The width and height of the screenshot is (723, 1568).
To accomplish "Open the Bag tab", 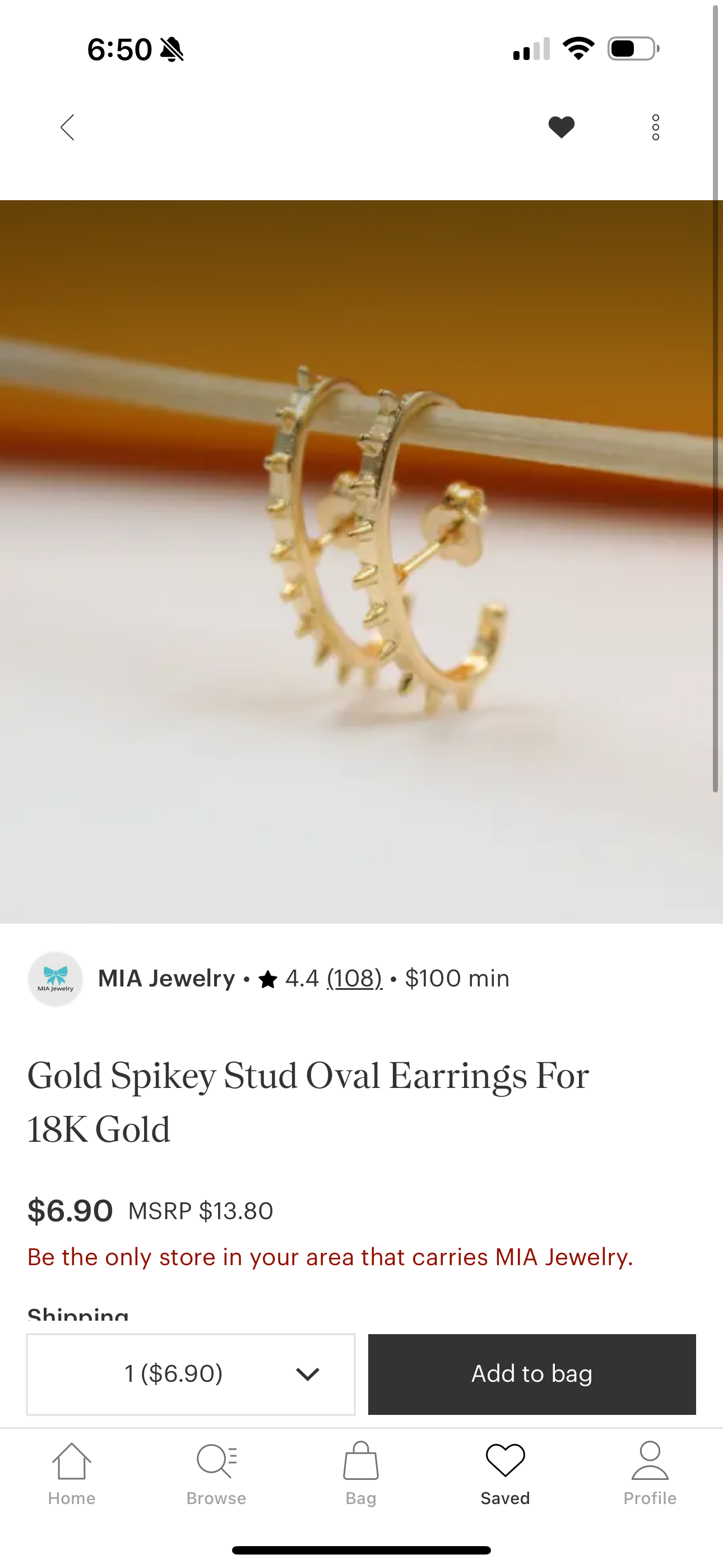I will click(361, 1473).
